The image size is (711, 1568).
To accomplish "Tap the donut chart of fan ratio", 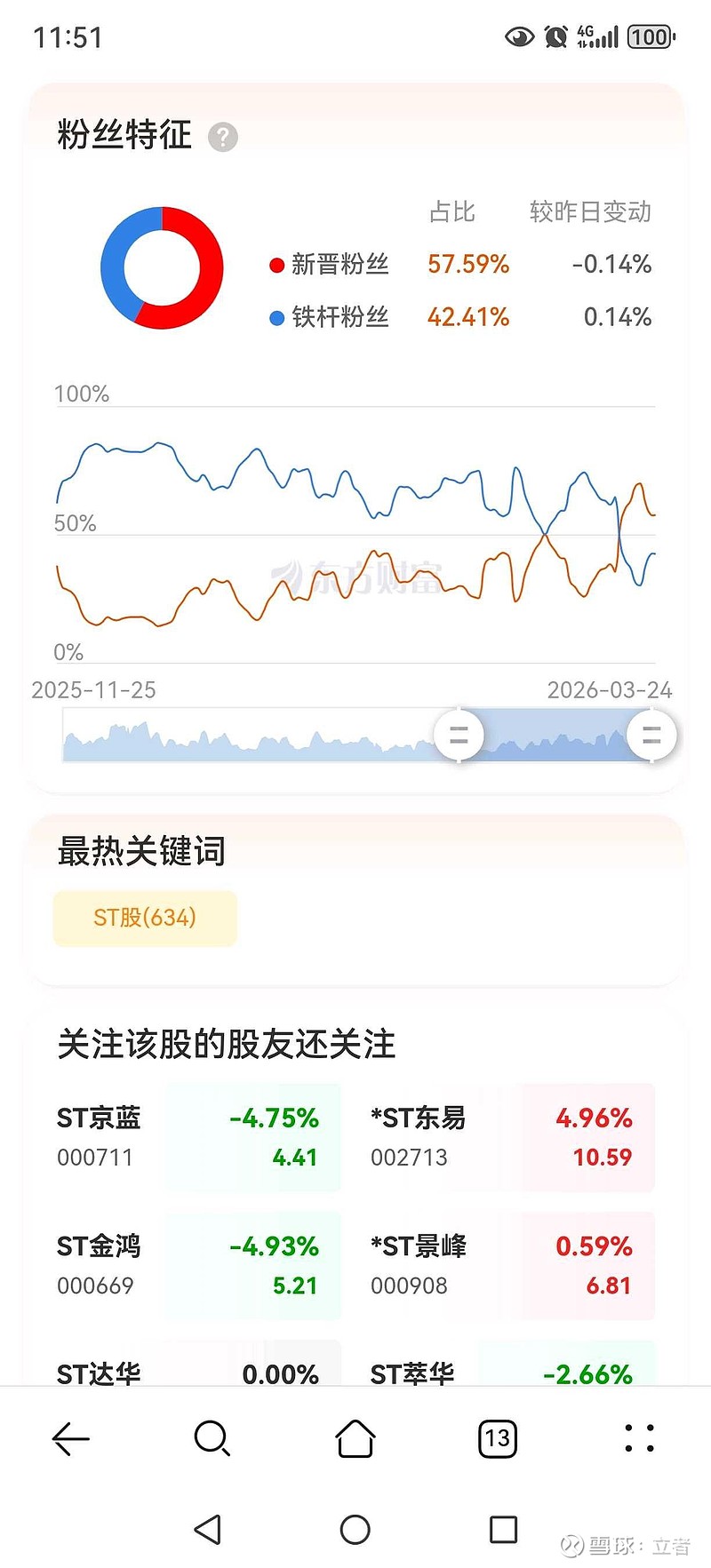I will pyautogui.click(x=161, y=267).
